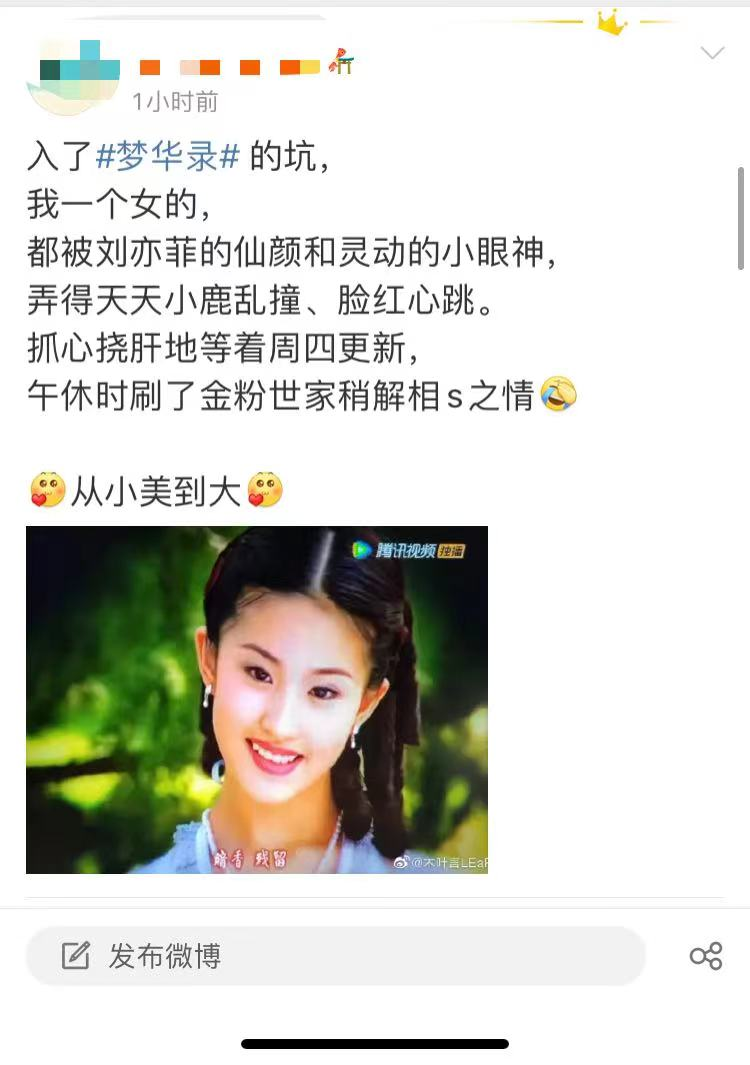Tap the 发布微博 compose field

point(335,956)
